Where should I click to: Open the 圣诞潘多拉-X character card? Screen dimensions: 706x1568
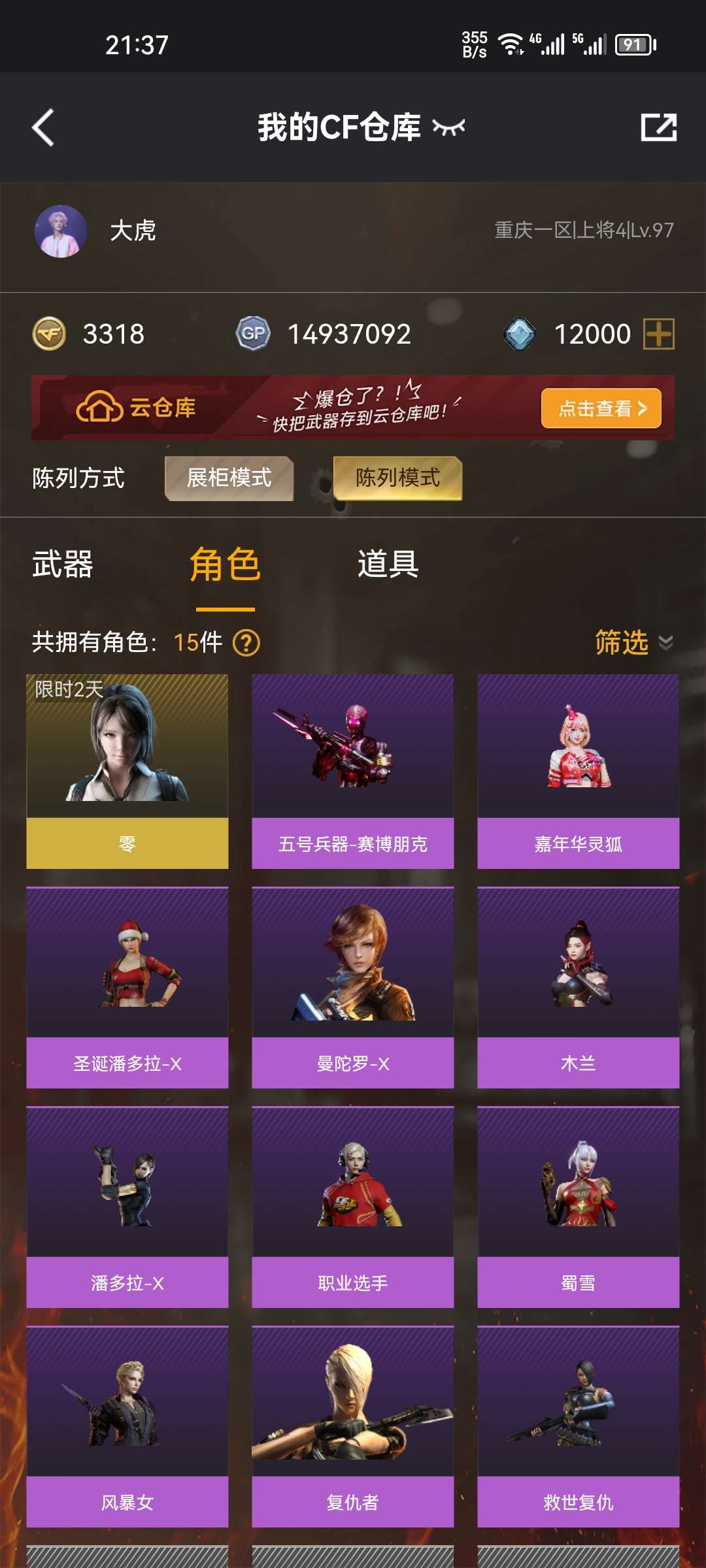click(x=127, y=987)
